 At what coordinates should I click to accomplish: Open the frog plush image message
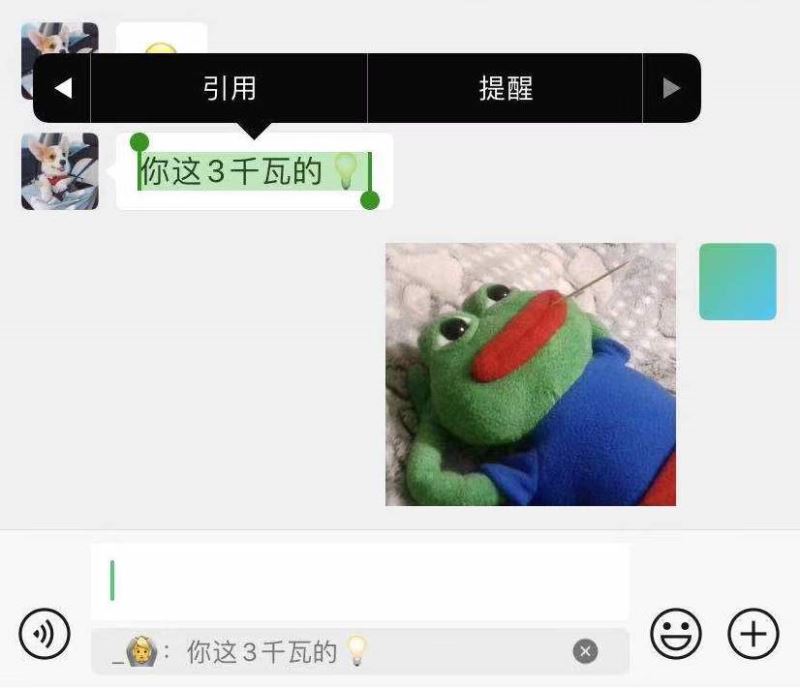530,374
